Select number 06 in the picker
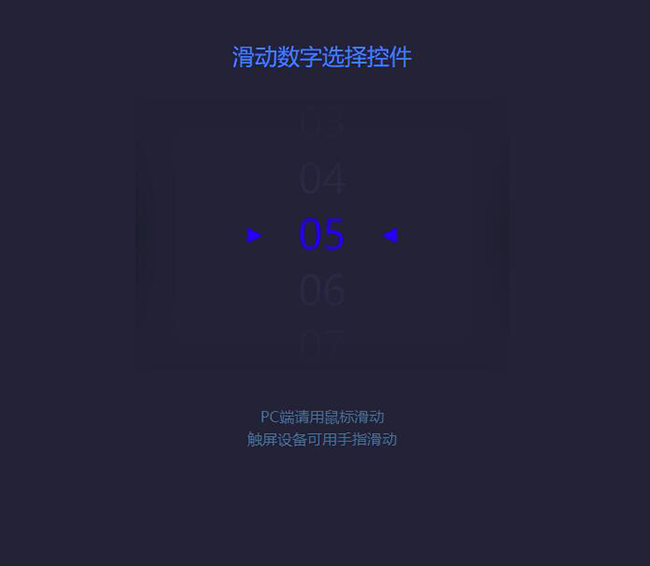The width and height of the screenshot is (650, 566). coord(322,290)
